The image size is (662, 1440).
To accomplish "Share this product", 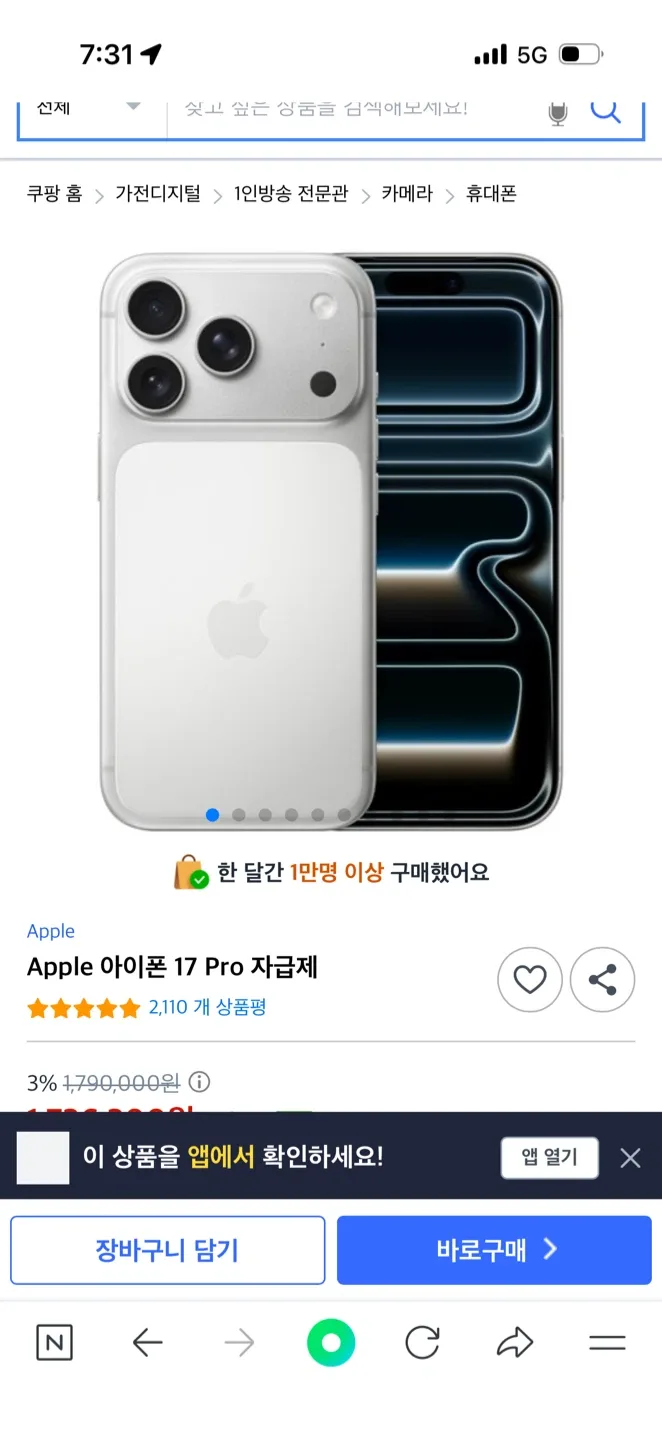I will pos(602,980).
